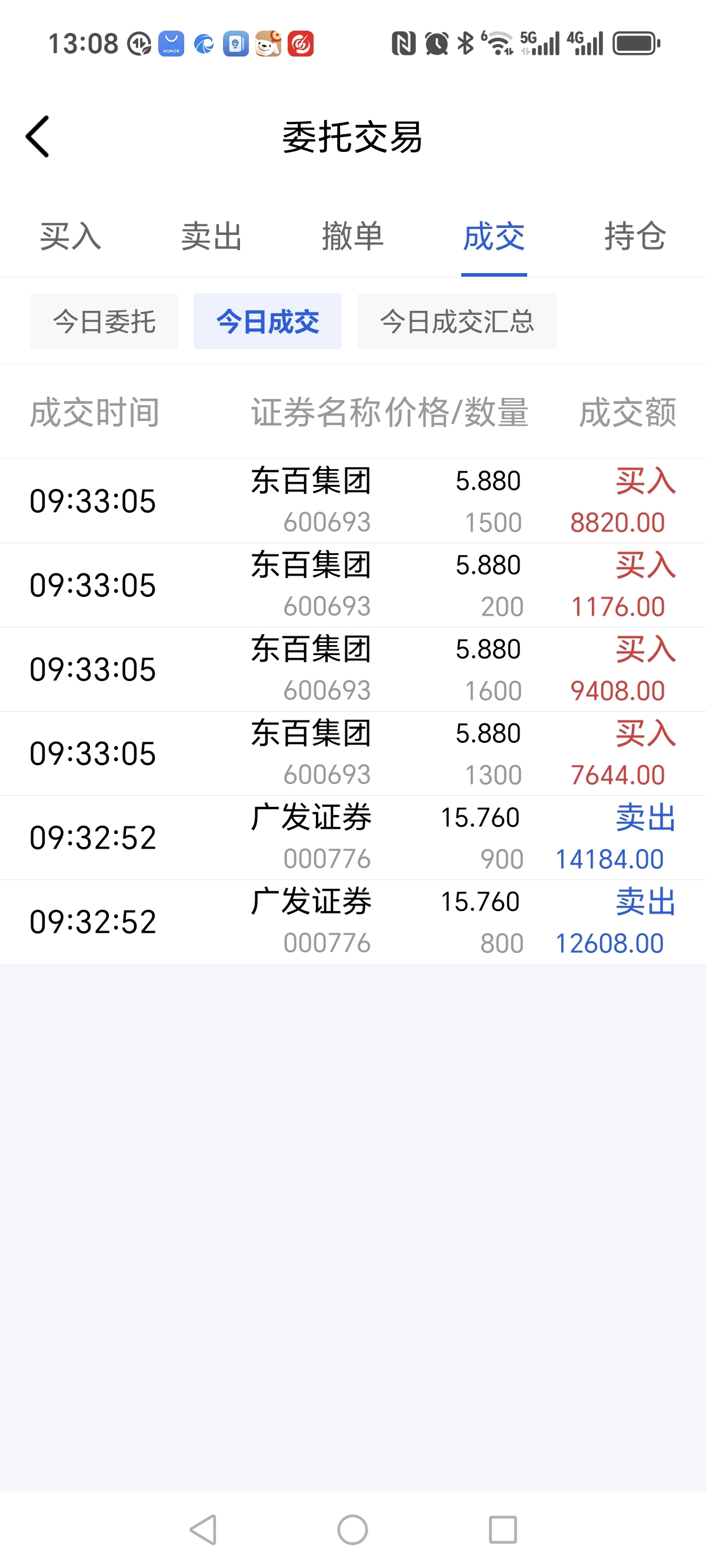View 今日成交汇总 summary
Viewport: 706px width, 1568px height.
click(x=457, y=321)
